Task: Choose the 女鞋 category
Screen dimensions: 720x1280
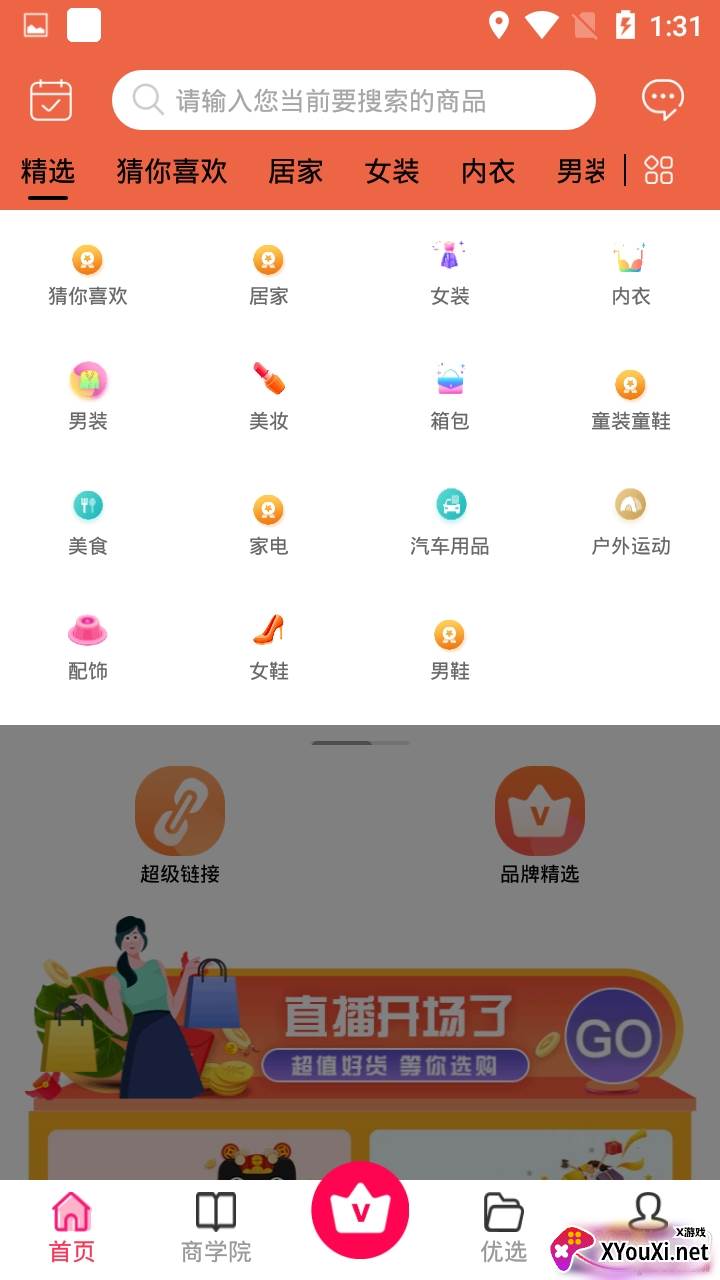Action: [268, 648]
